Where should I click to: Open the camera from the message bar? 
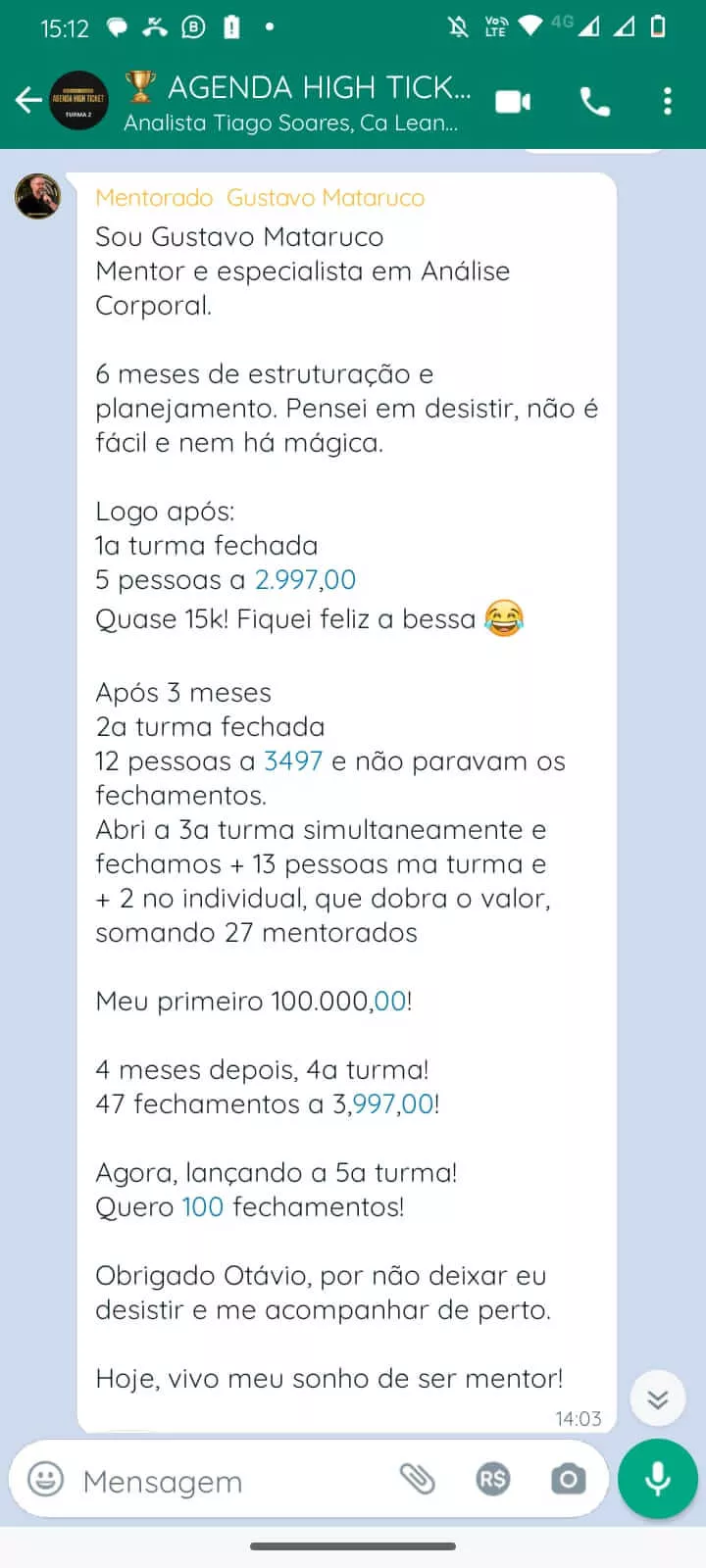pos(568,1479)
